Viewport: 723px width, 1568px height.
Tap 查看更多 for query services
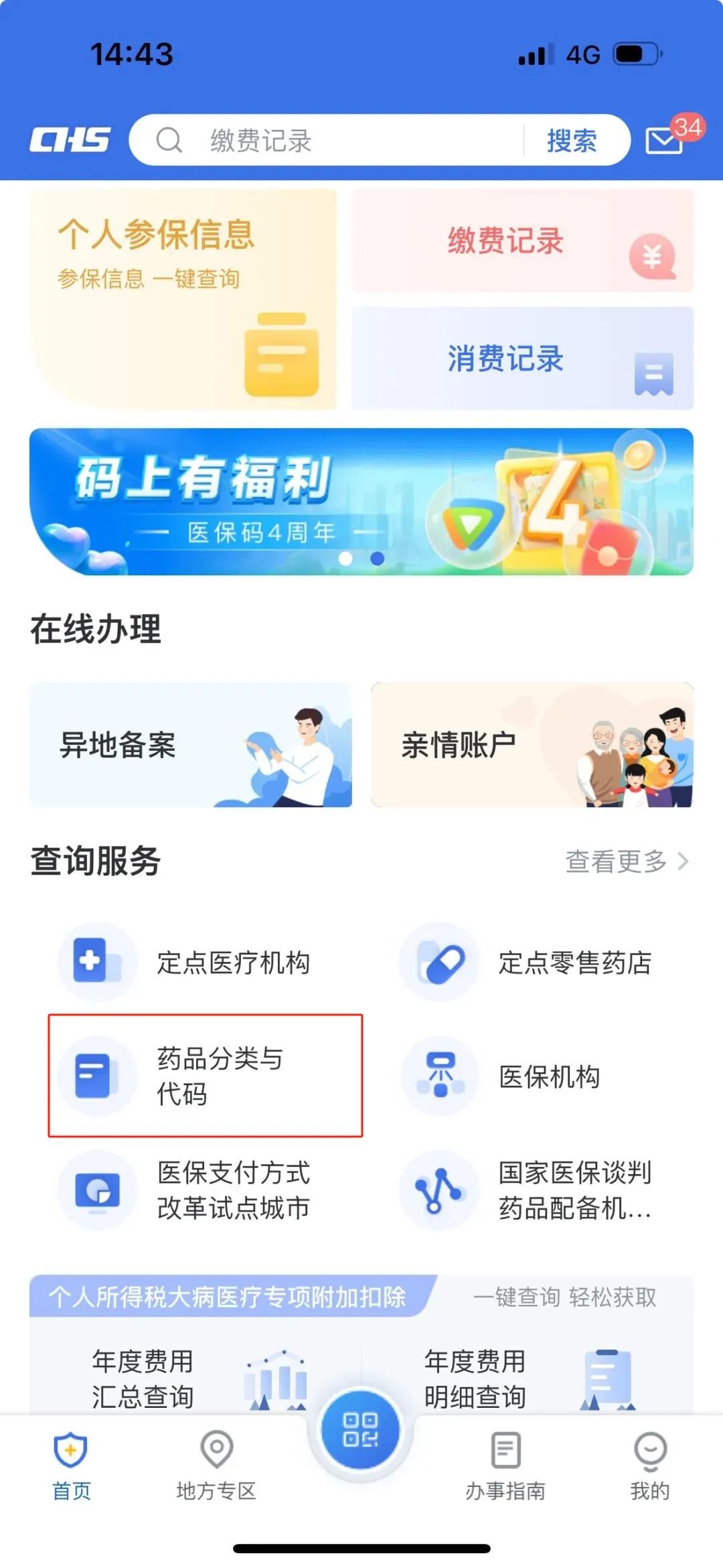point(626,861)
